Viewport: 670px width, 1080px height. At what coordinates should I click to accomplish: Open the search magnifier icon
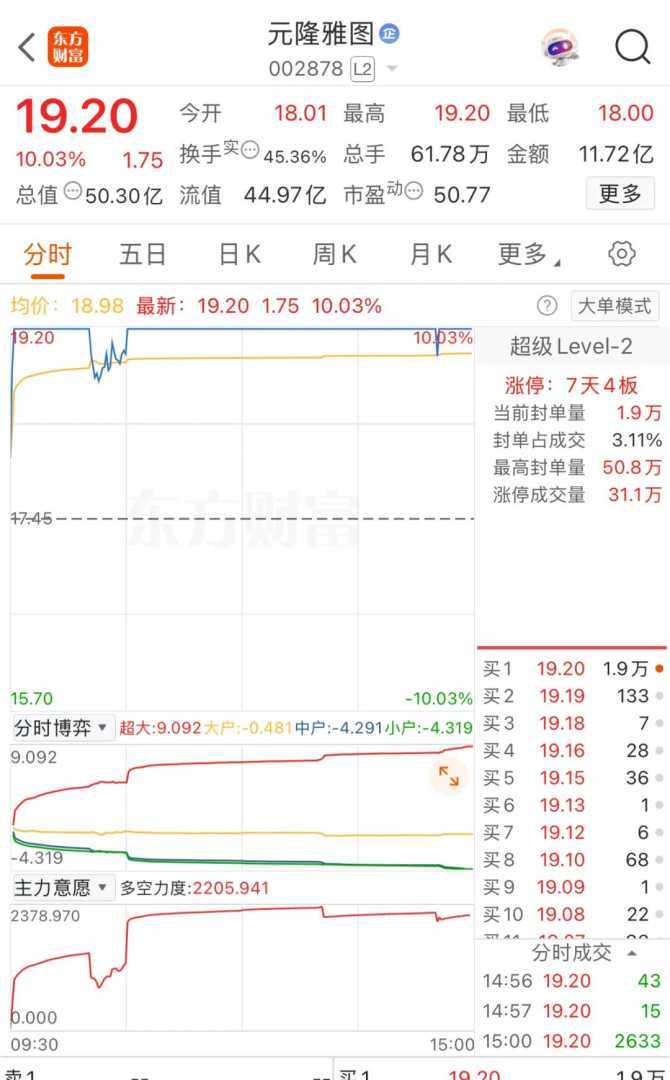(x=632, y=46)
